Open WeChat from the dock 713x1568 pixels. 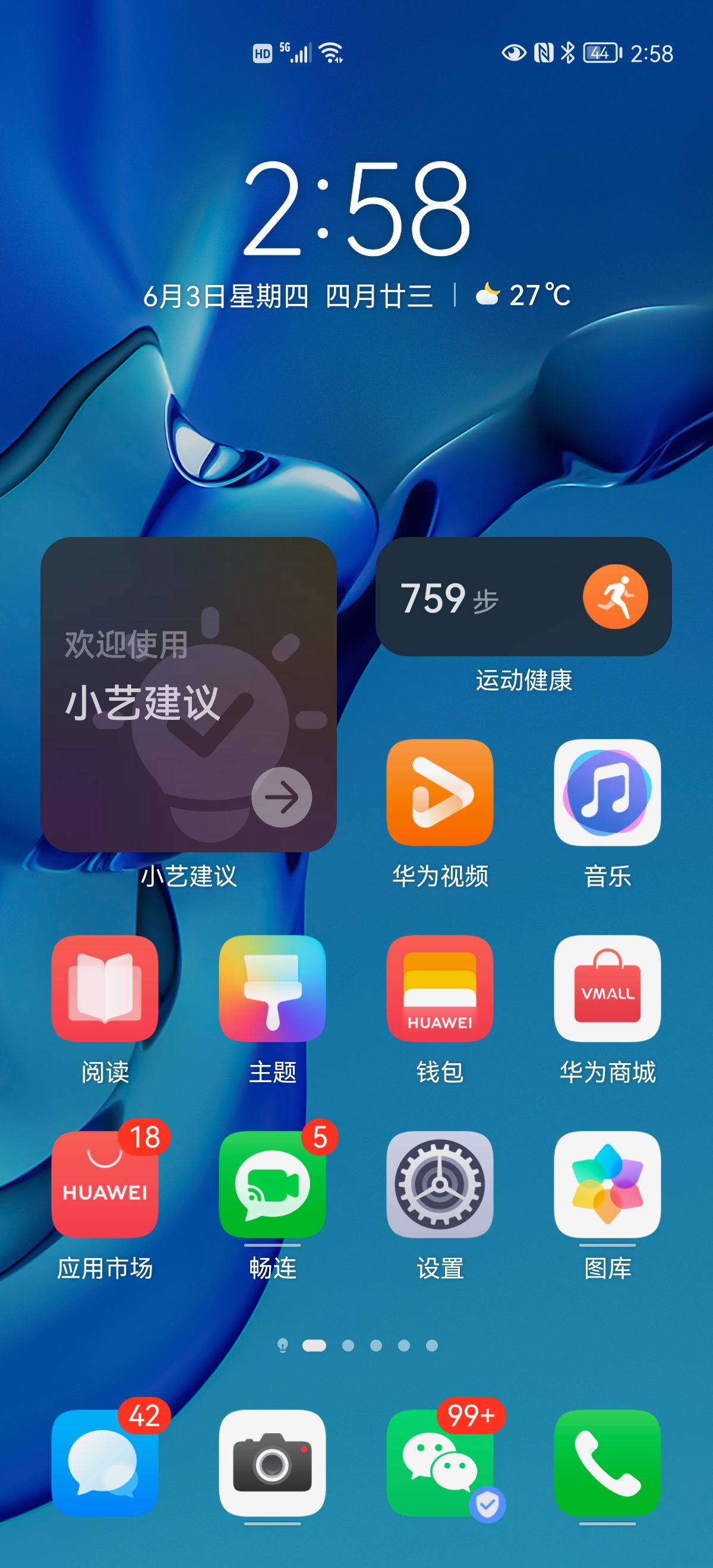(x=440, y=1462)
